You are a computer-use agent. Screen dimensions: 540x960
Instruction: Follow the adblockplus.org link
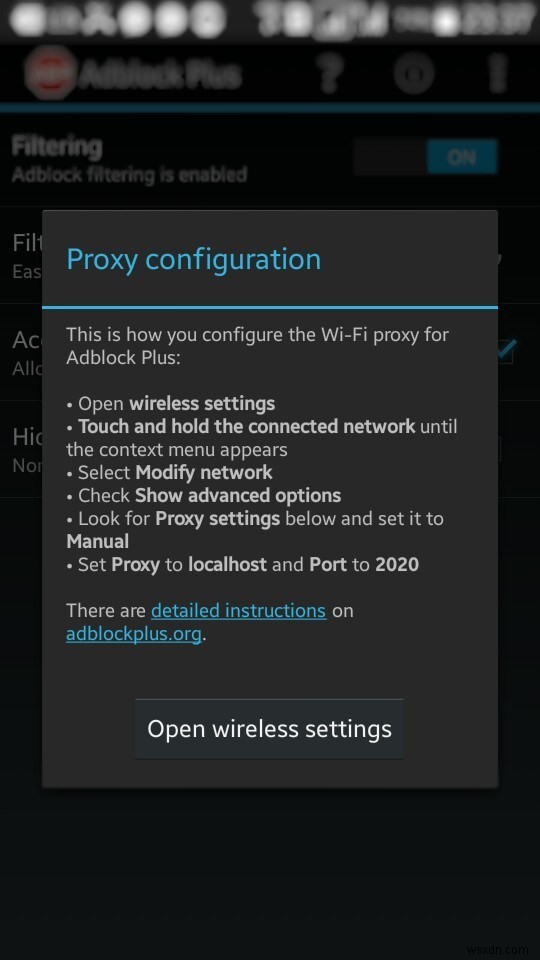pyautogui.click(x=133, y=634)
